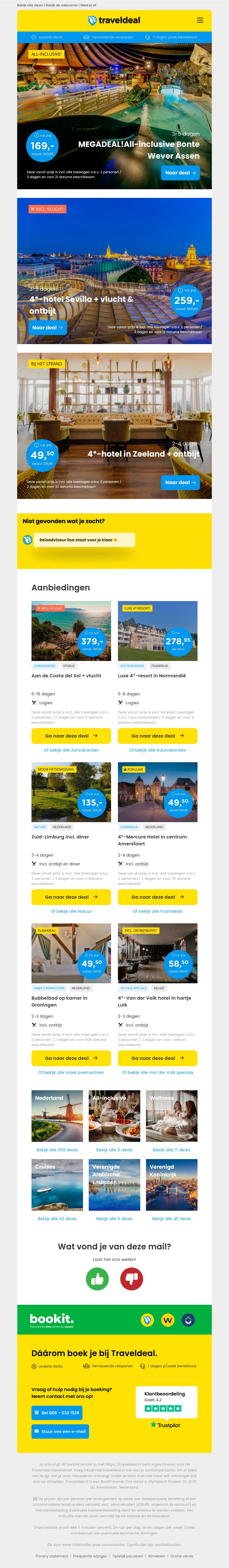Contact travel advisor Lisa
The image size is (229, 1568).
[x=78, y=540]
